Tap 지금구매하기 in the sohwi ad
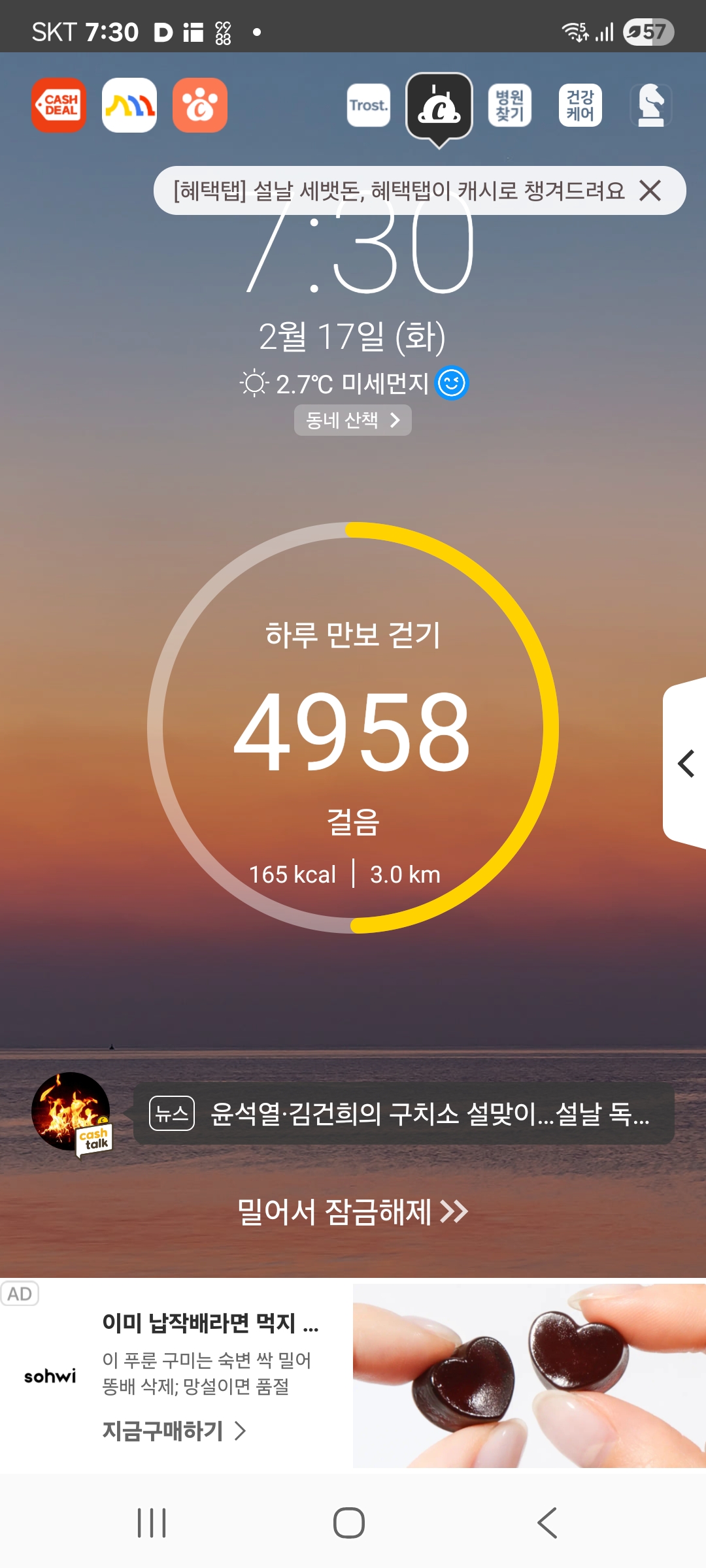Image resolution: width=706 pixels, height=1568 pixels. tap(174, 1431)
